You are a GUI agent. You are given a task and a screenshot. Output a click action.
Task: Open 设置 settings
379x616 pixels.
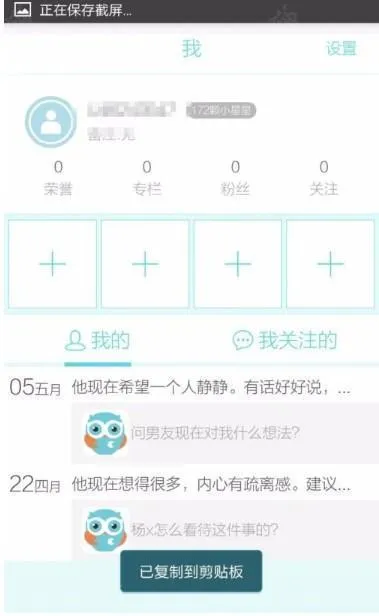341,48
